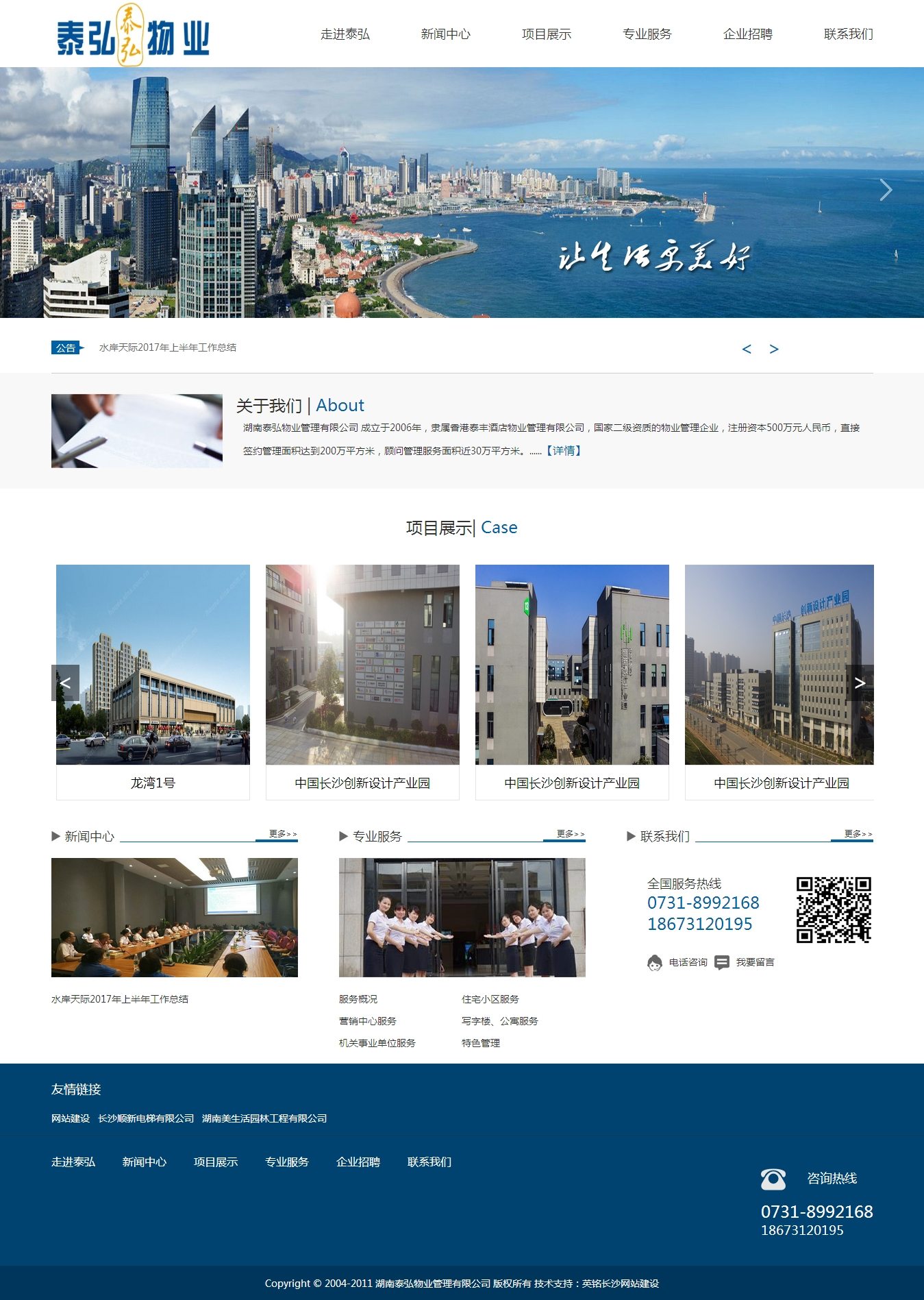The height and width of the screenshot is (1300, 924).
Task: Tap 更多 beside 新闻中心 heading
Action: click(283, 834)
